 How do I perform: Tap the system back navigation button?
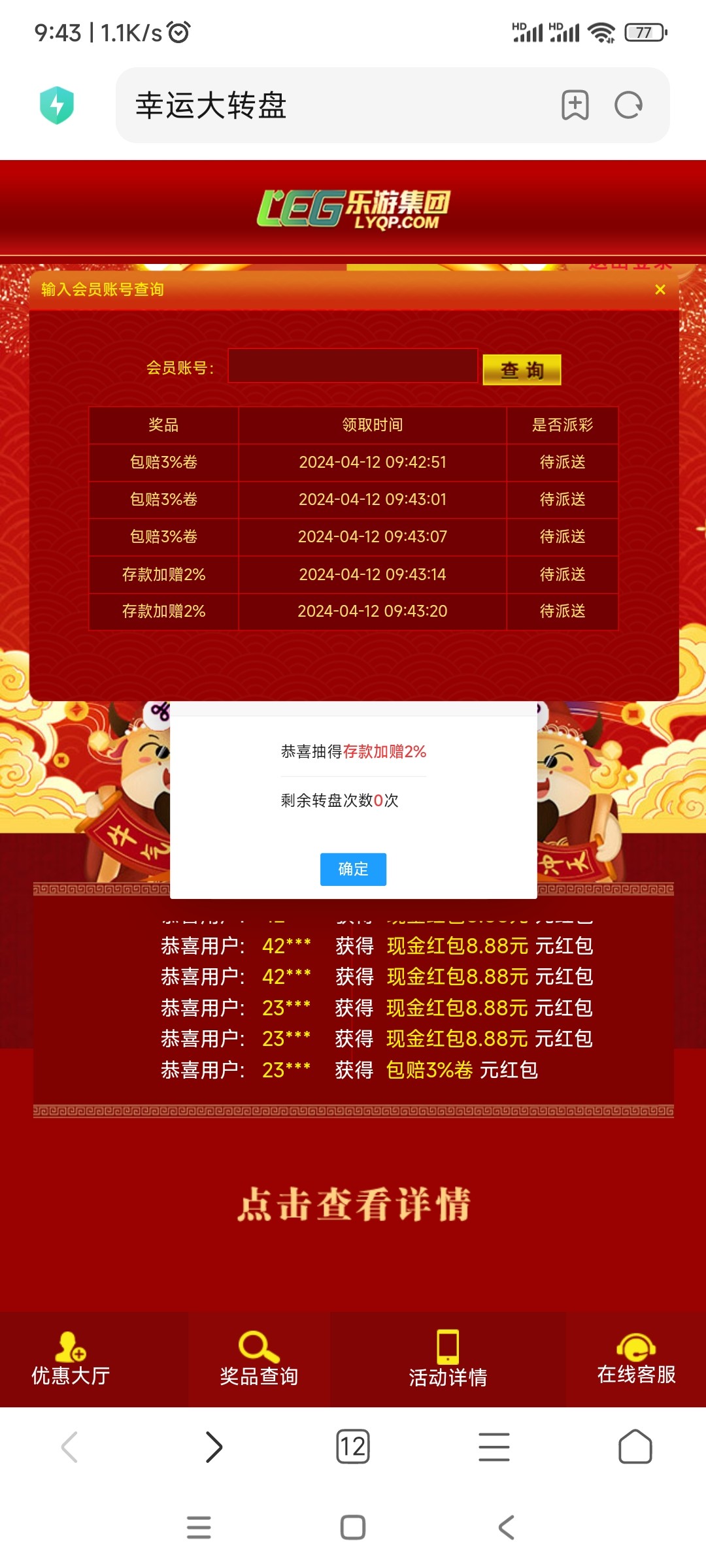pos(507,1527)
